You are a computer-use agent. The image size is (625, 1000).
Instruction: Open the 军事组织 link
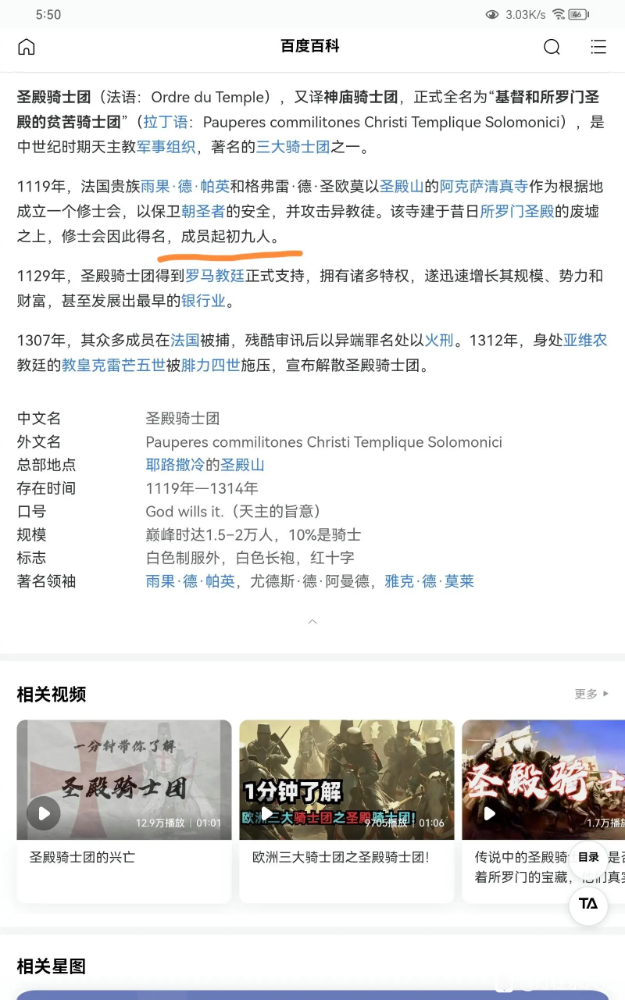pos(166,146)
